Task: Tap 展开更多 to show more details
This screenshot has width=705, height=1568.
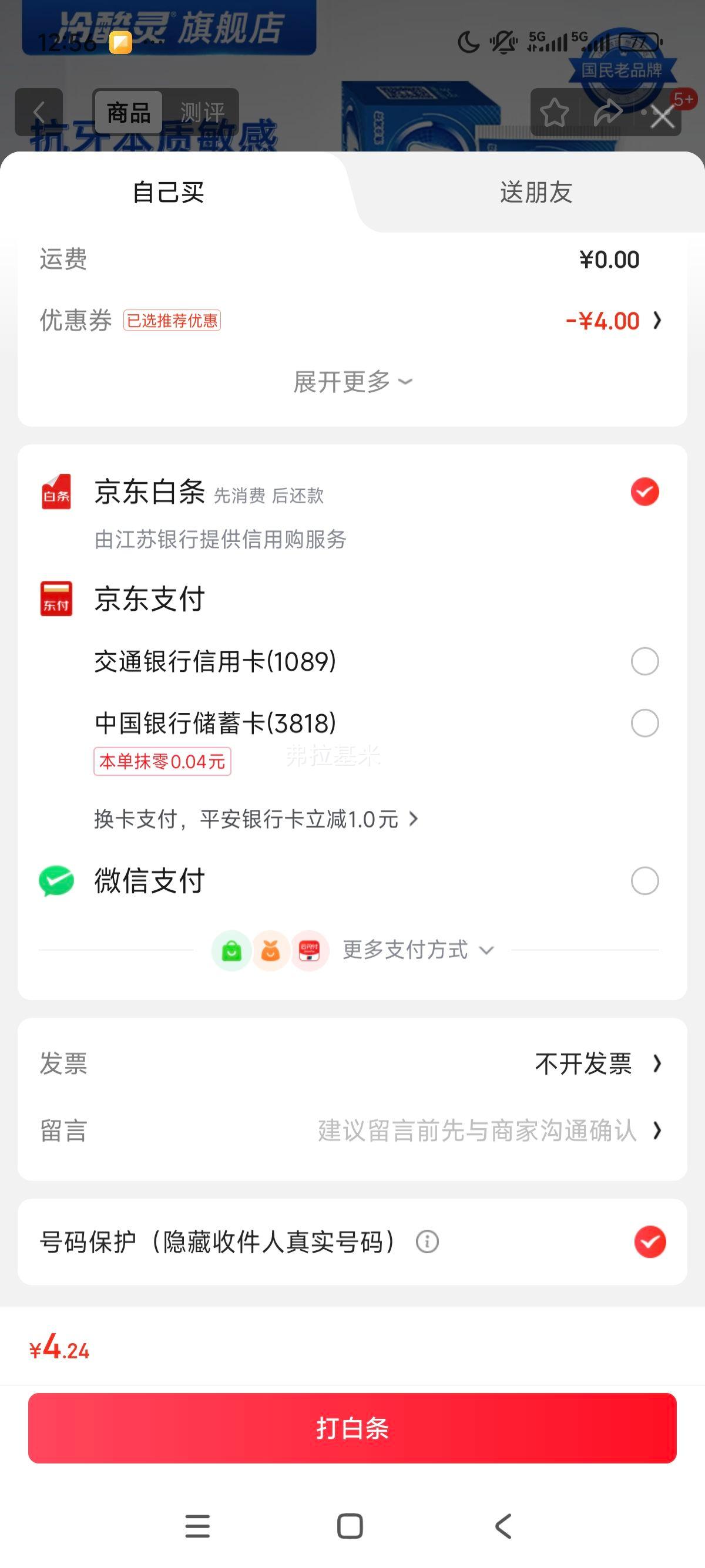Action: point(352,382)
